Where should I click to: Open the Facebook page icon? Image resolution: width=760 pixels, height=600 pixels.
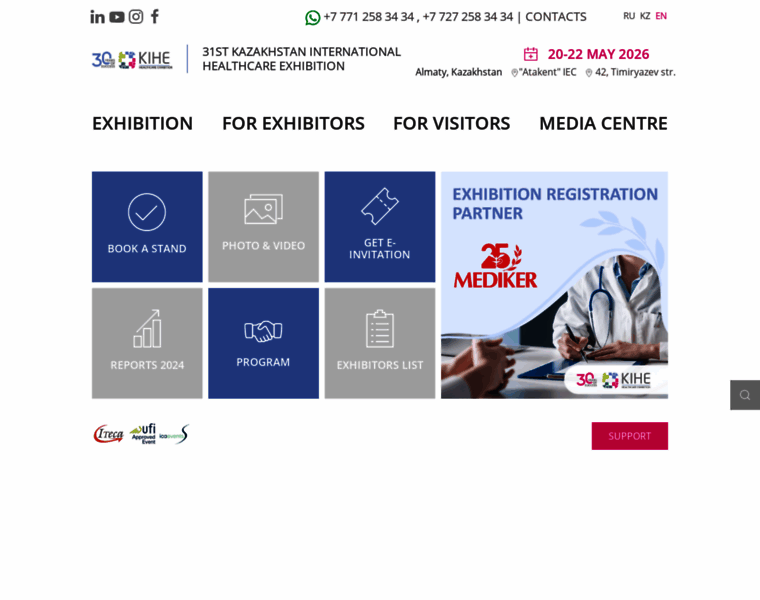pyautogui.click(x=155, y=16)
